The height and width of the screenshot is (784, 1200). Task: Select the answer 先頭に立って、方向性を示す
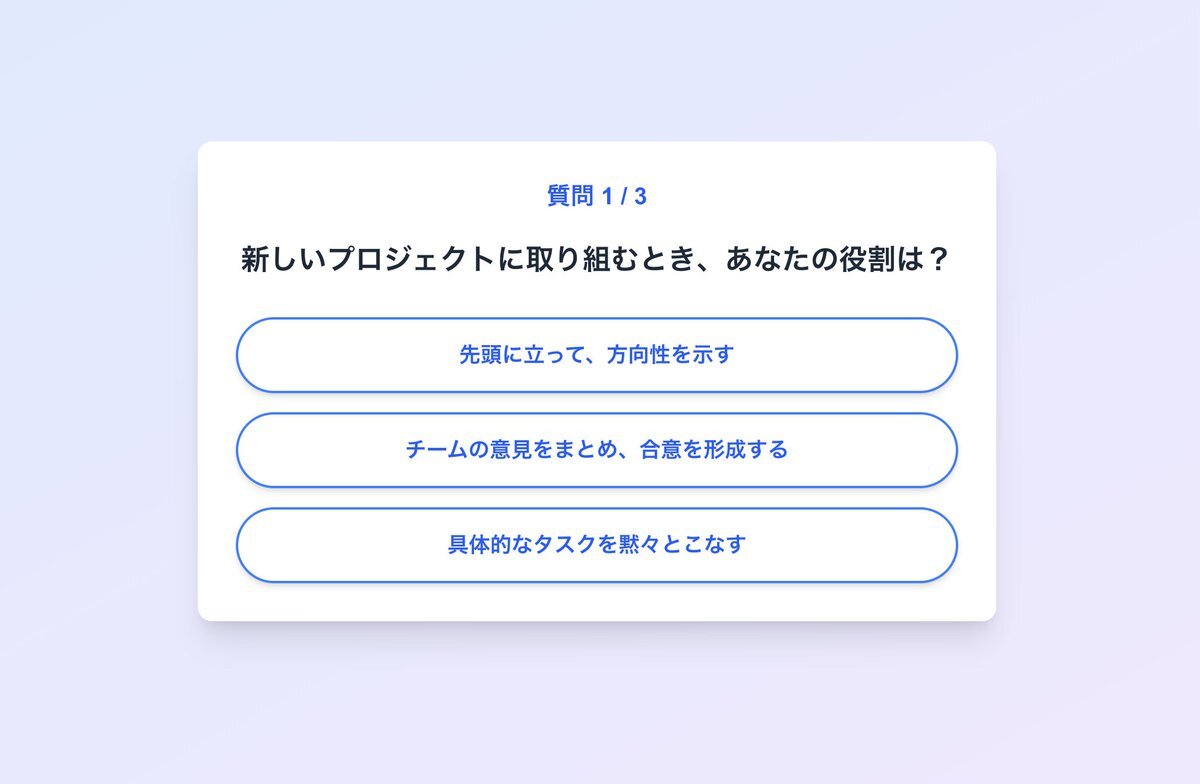pos(596,355)
